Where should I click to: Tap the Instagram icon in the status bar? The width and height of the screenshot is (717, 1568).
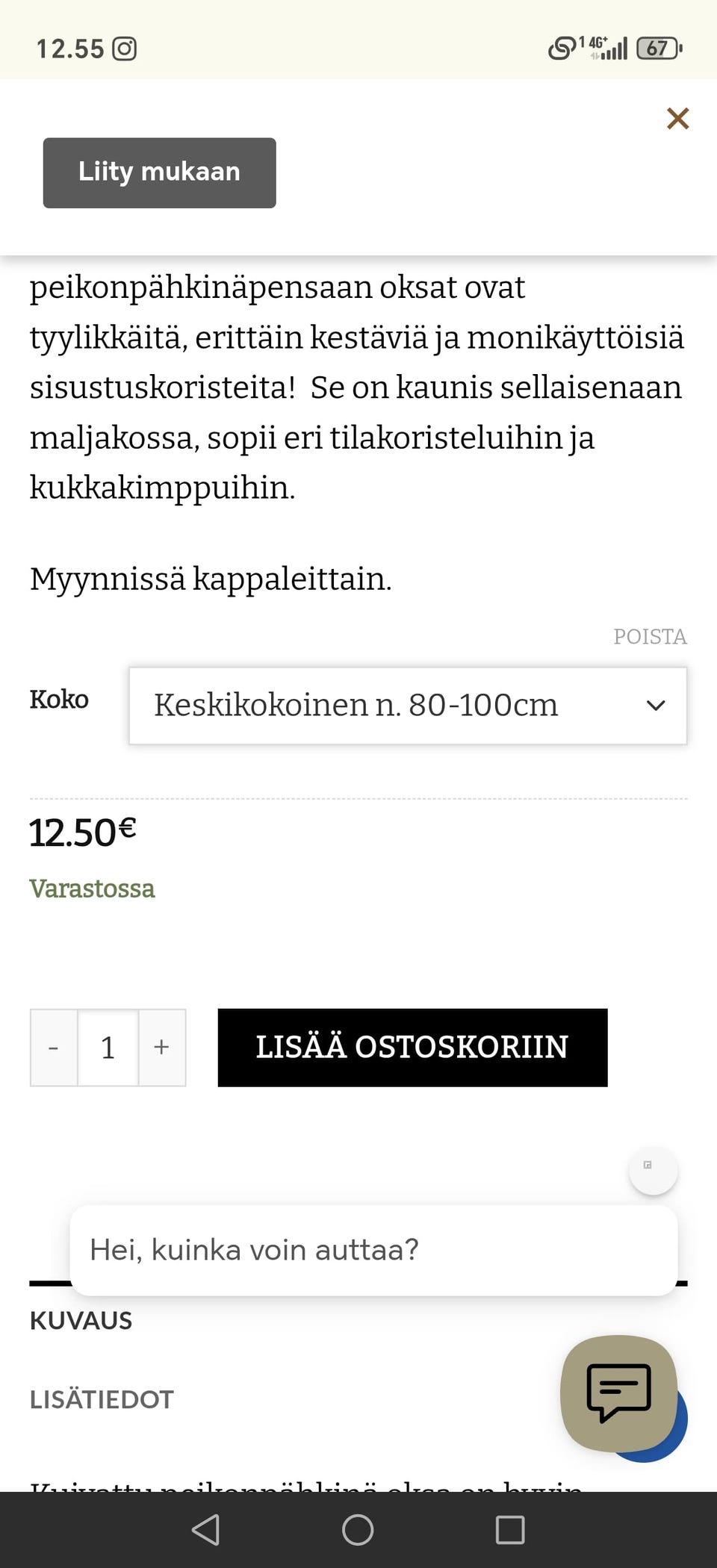[125, 49]
